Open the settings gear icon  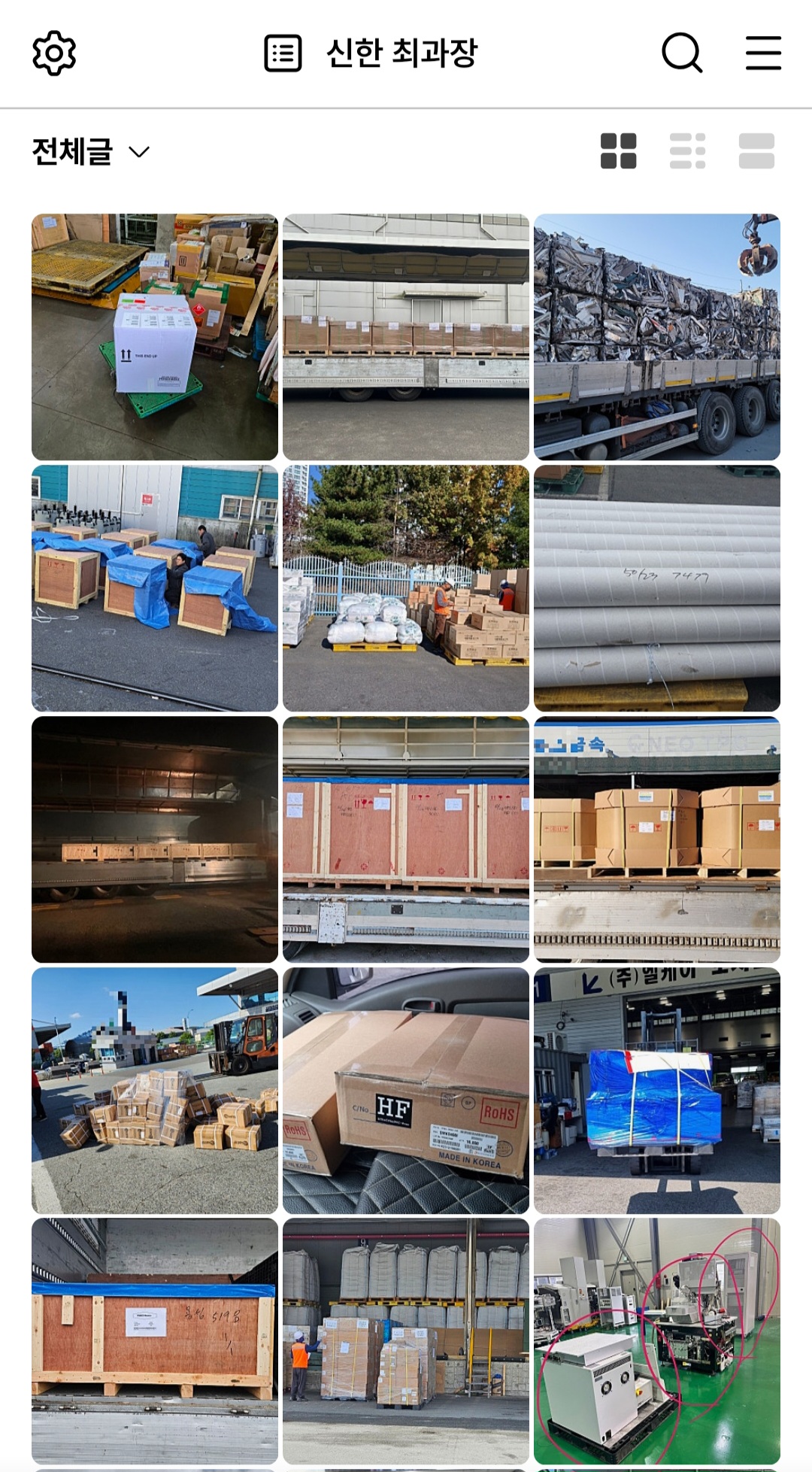click(x=54, y=53)
